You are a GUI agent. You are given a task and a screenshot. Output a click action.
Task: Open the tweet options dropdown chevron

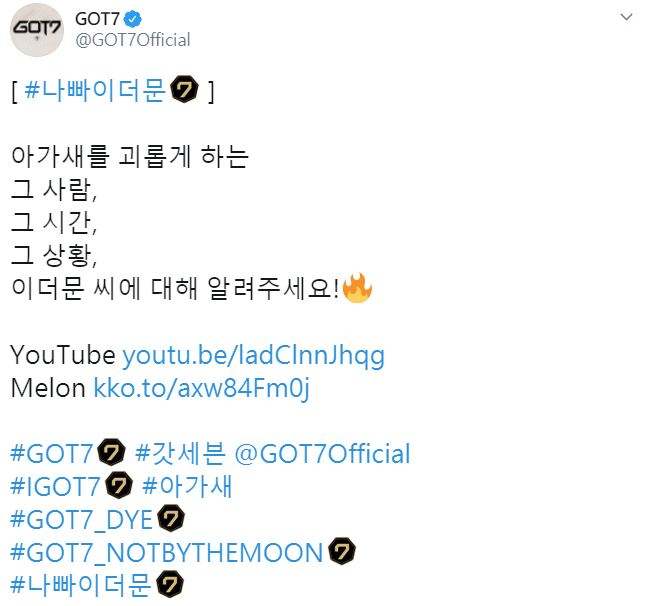[627, 17]
